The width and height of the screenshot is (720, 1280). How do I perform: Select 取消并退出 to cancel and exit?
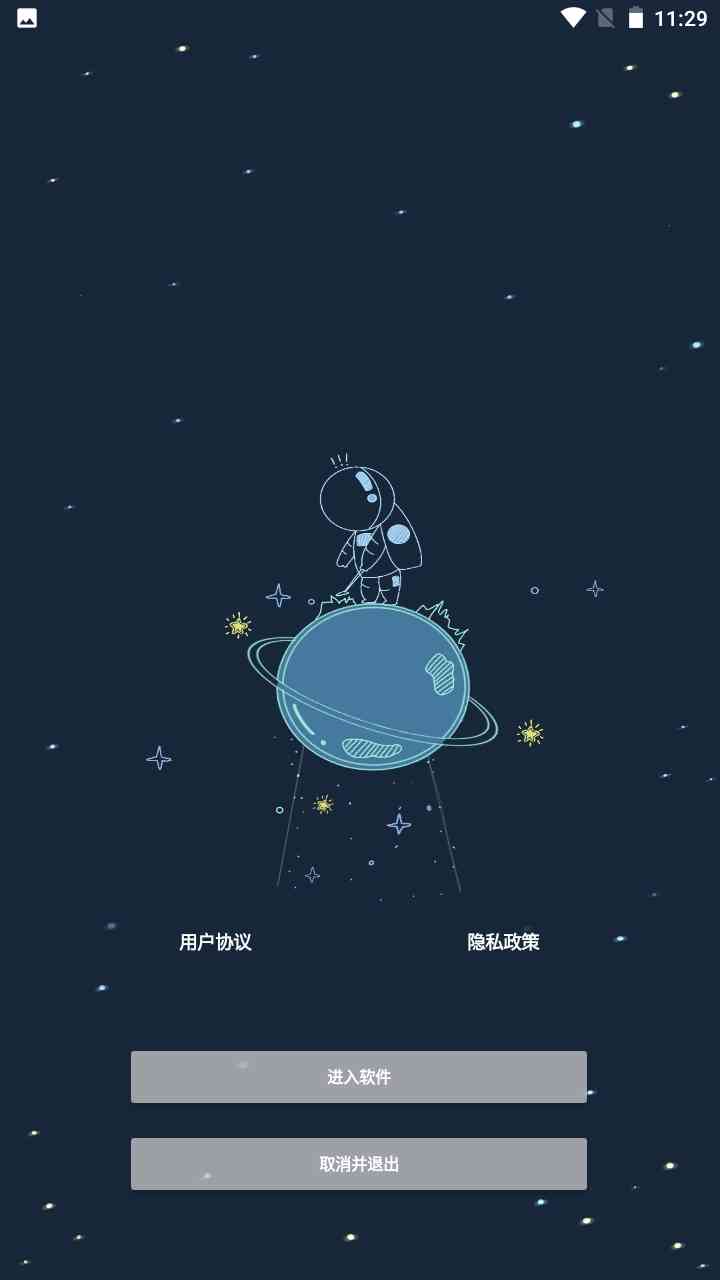359,1164
